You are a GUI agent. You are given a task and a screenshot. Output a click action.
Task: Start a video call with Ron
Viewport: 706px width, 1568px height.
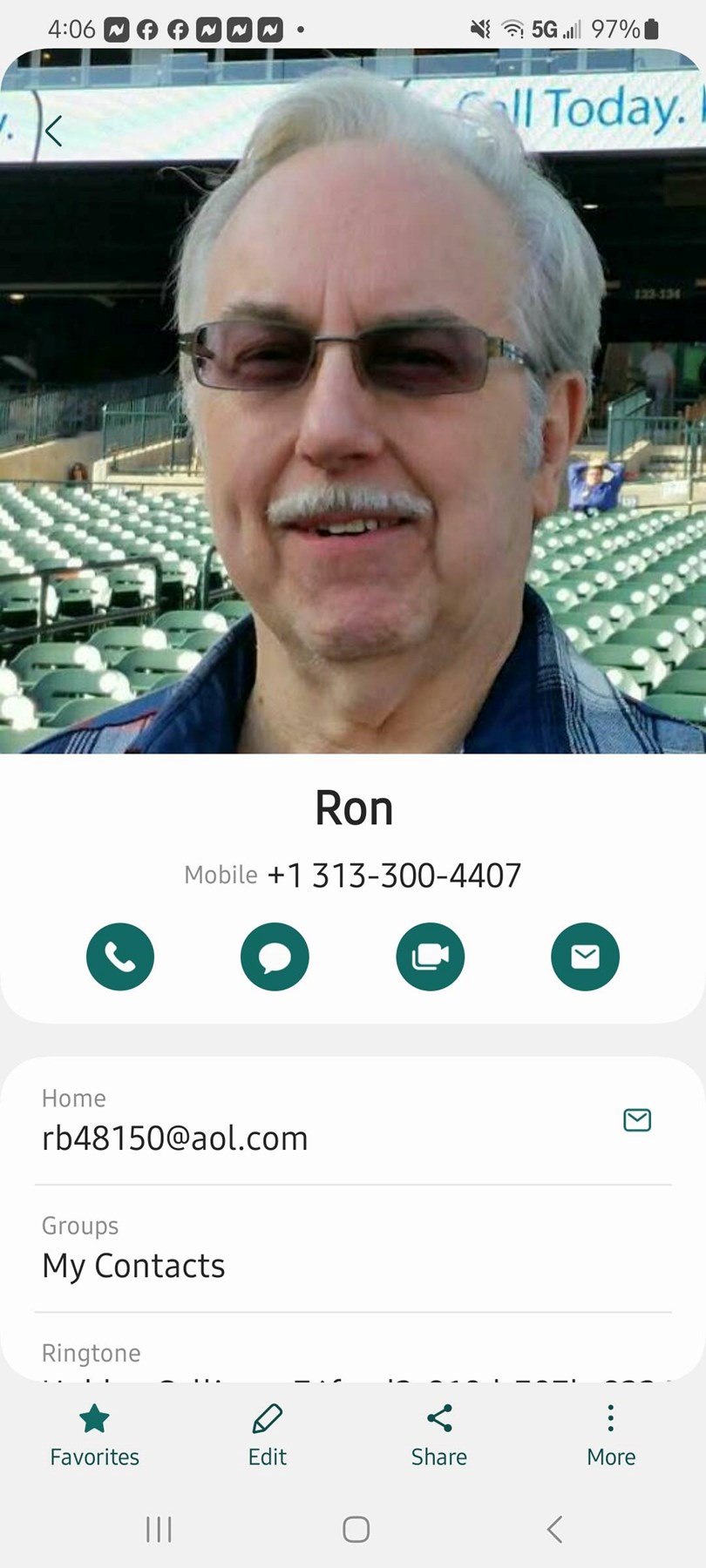pos(430,956)
